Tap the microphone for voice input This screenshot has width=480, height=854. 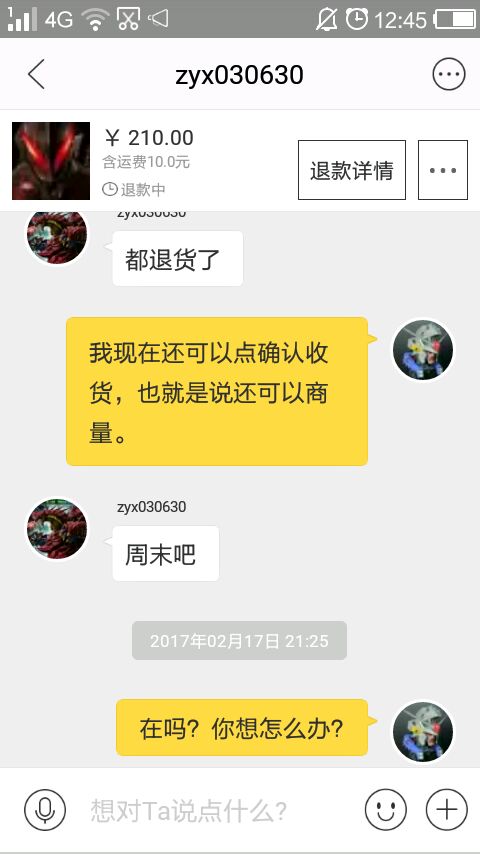(45, 809)
